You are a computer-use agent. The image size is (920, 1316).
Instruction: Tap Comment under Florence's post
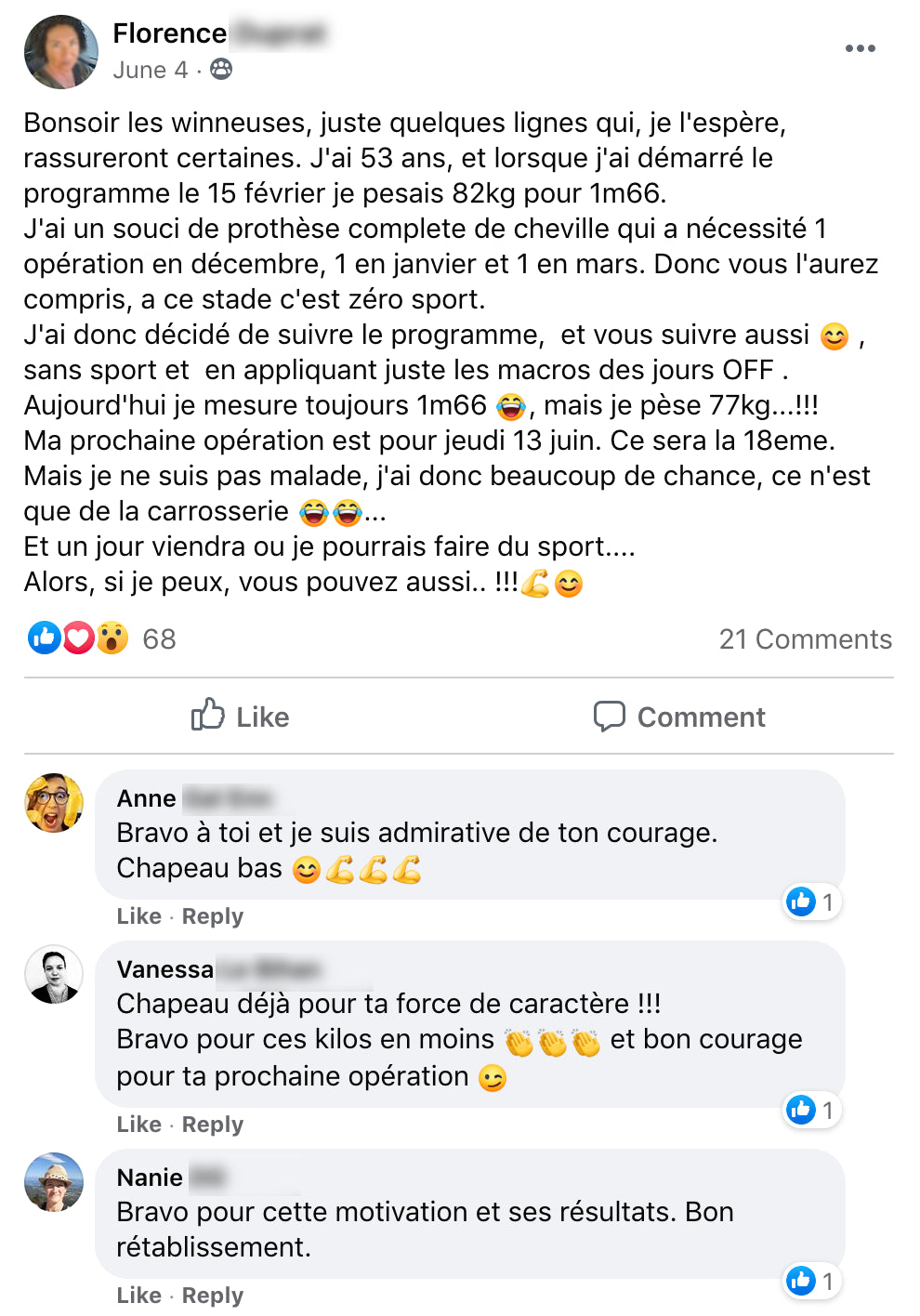click(679, 717)
